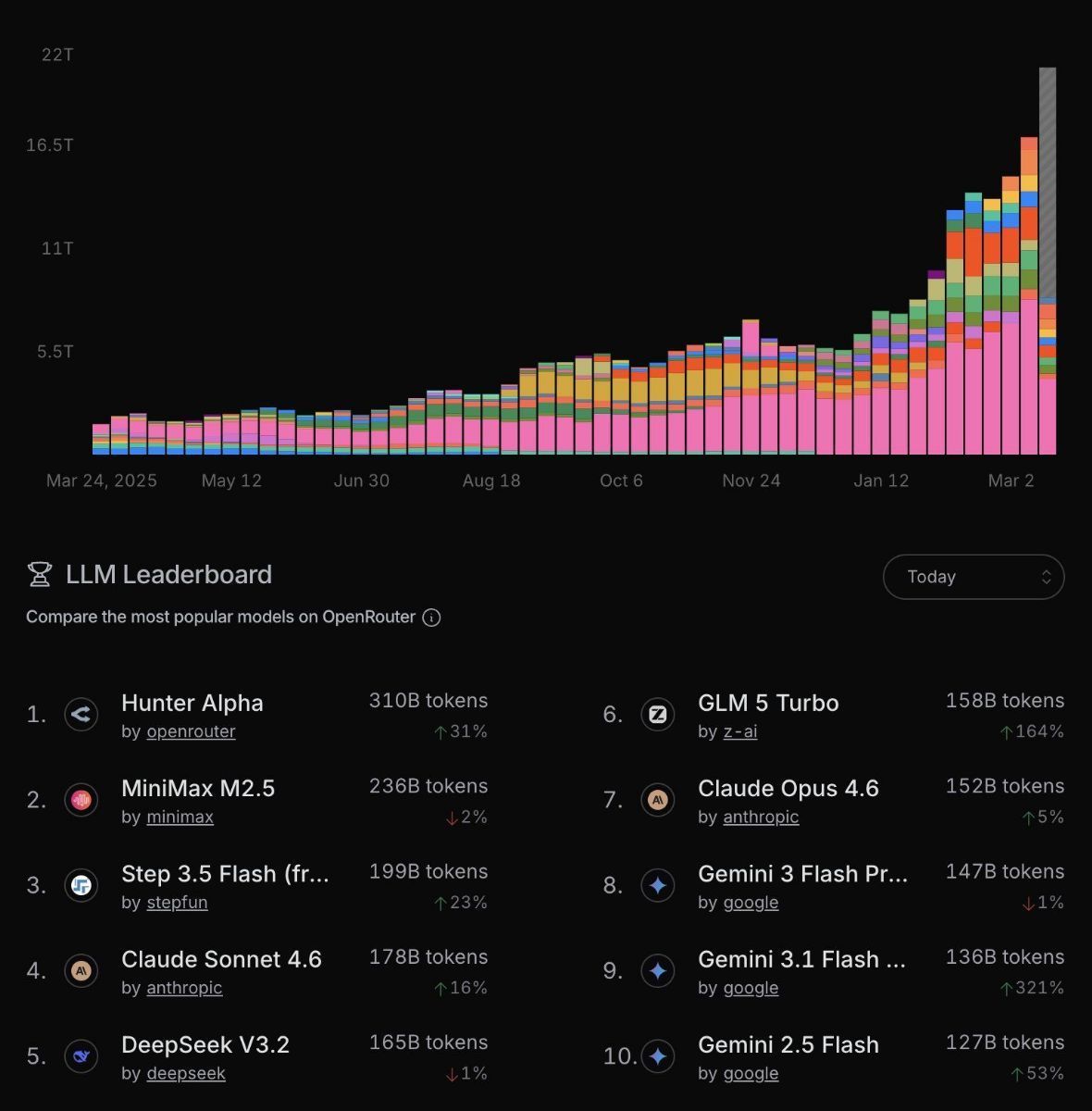
Task: Visit the openrouter provider link
Action: pos(191,731)
